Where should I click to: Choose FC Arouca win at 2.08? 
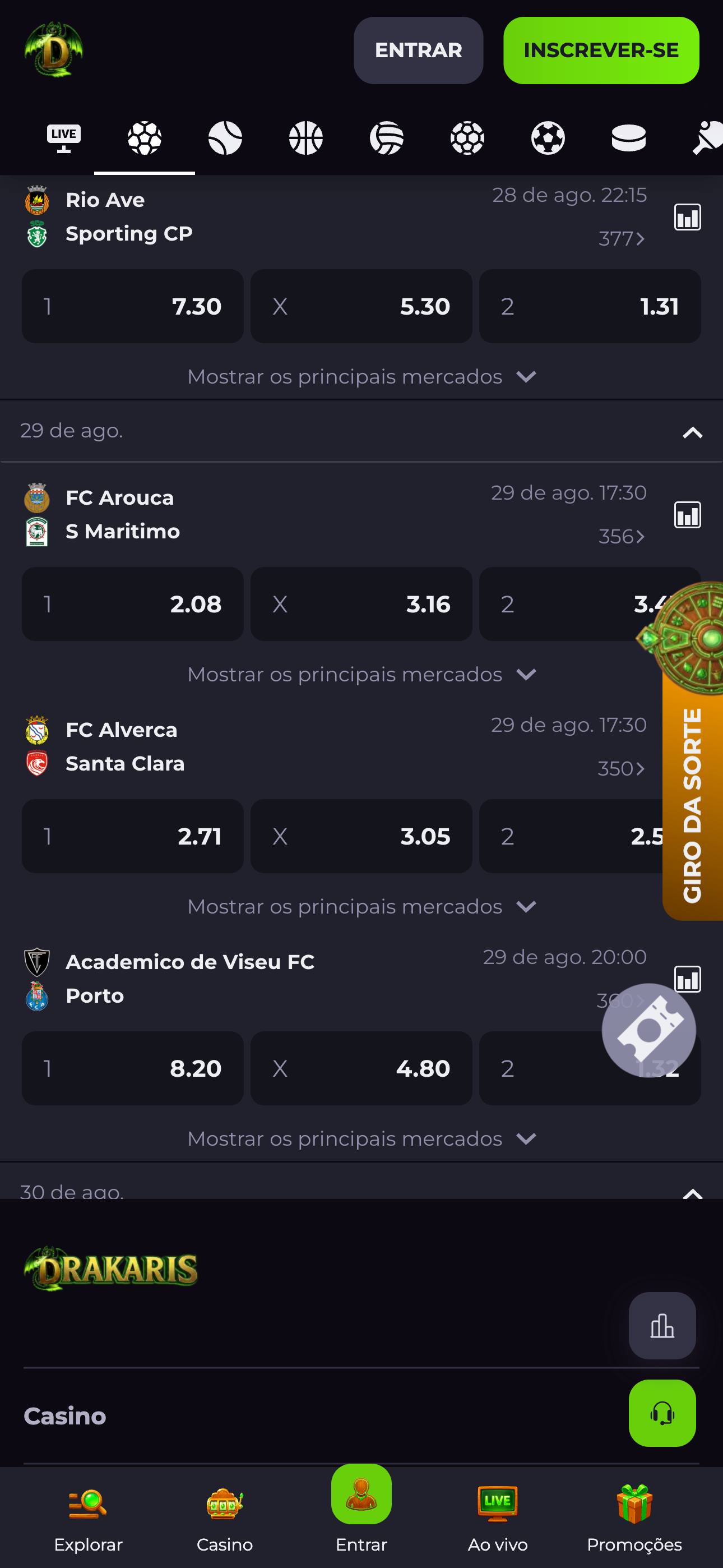tap(133, 604)
